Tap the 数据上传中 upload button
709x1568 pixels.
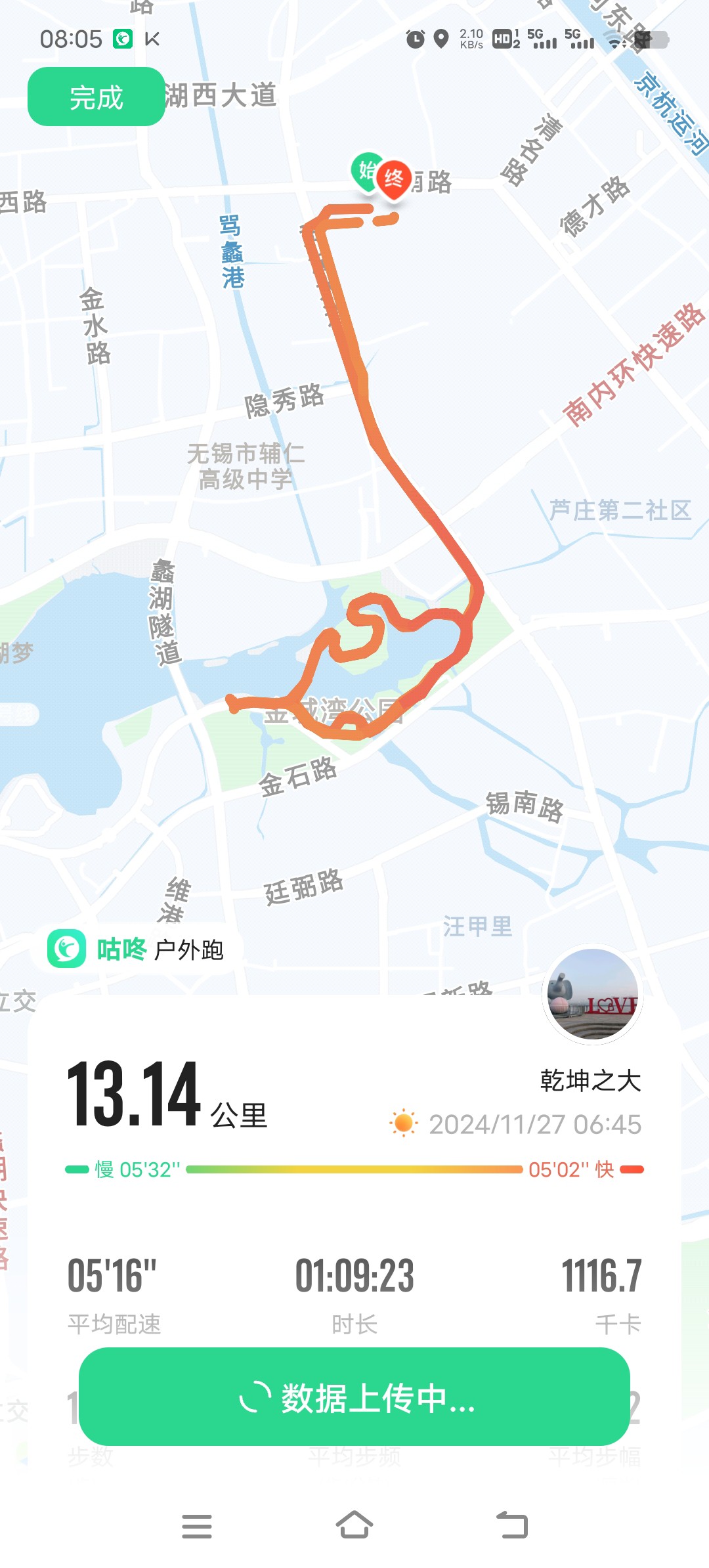coord(354,1397)
